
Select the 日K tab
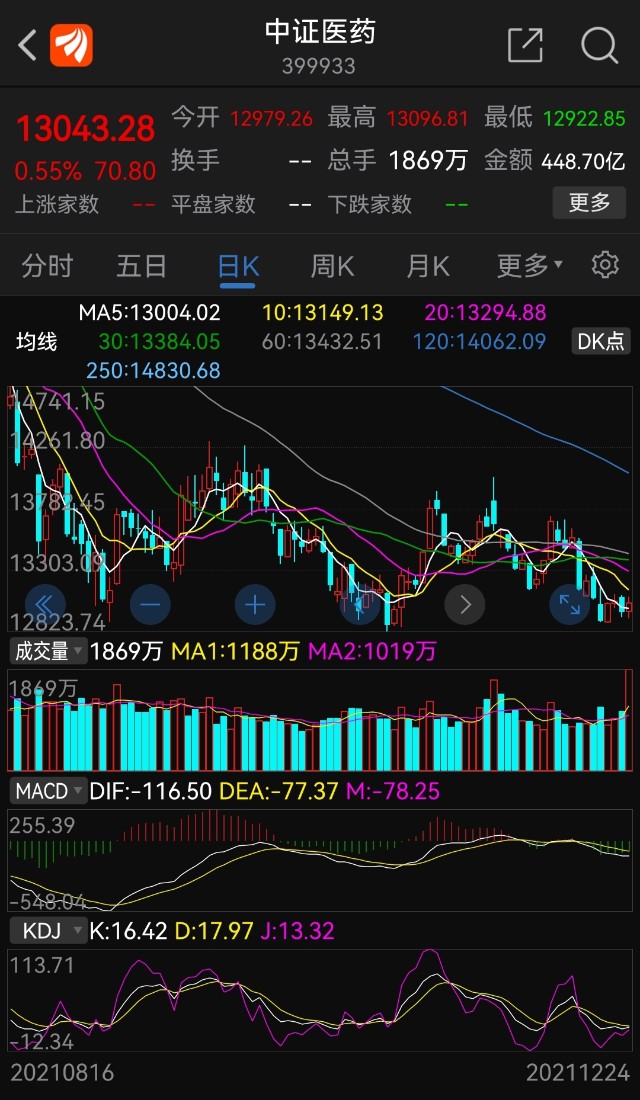click(x=238, y=266)
